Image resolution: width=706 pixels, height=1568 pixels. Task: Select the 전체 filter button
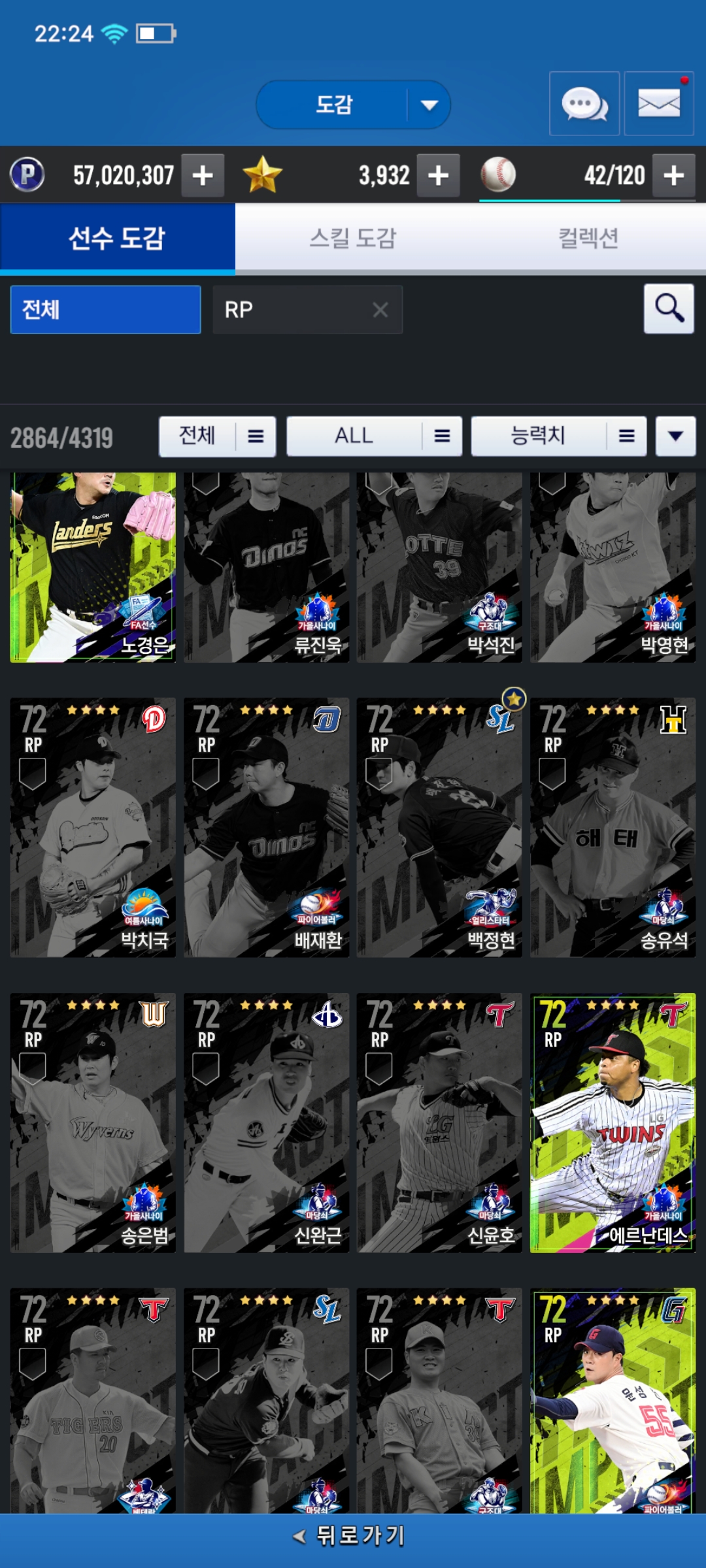(105, 310)
